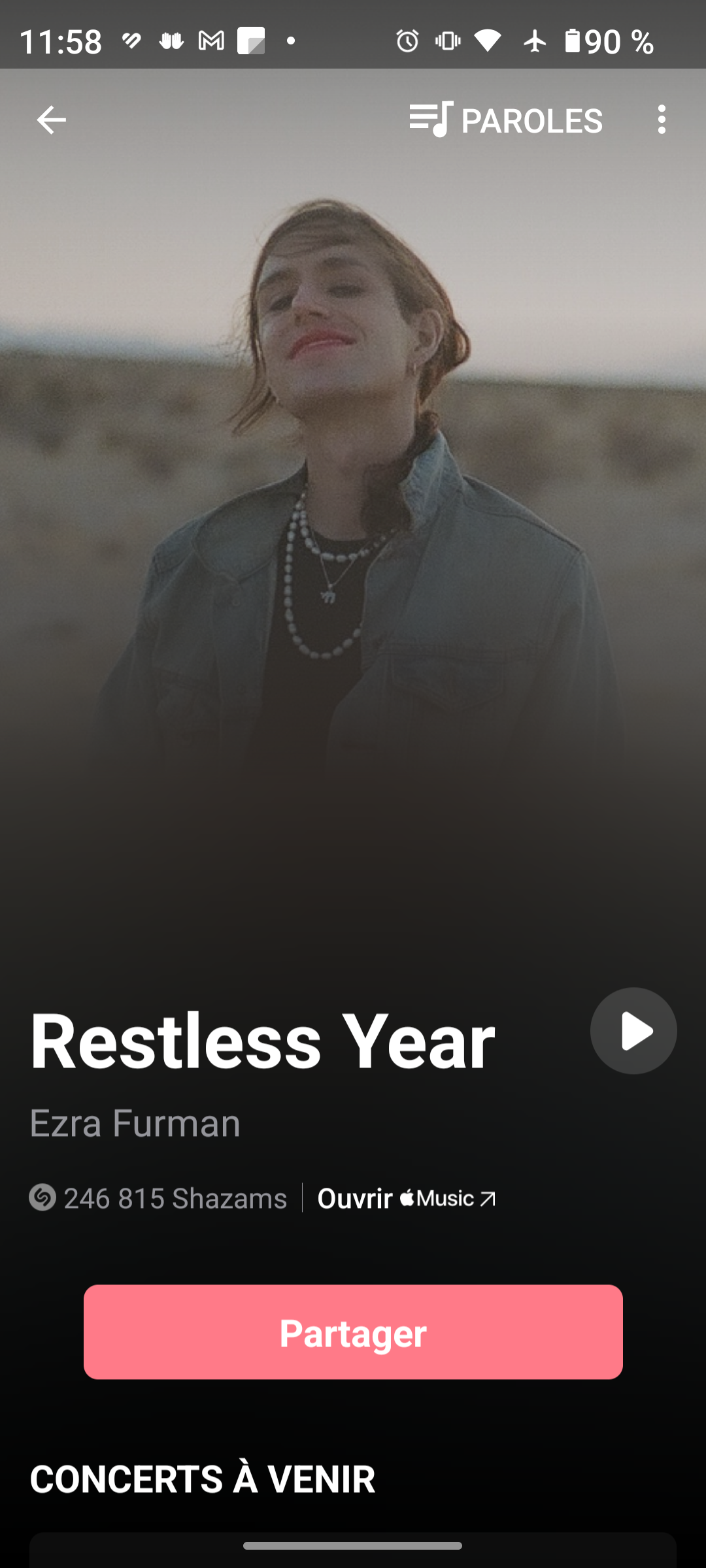
Task: Open the song in Apple Music
Action: [x=407, y=1198]
